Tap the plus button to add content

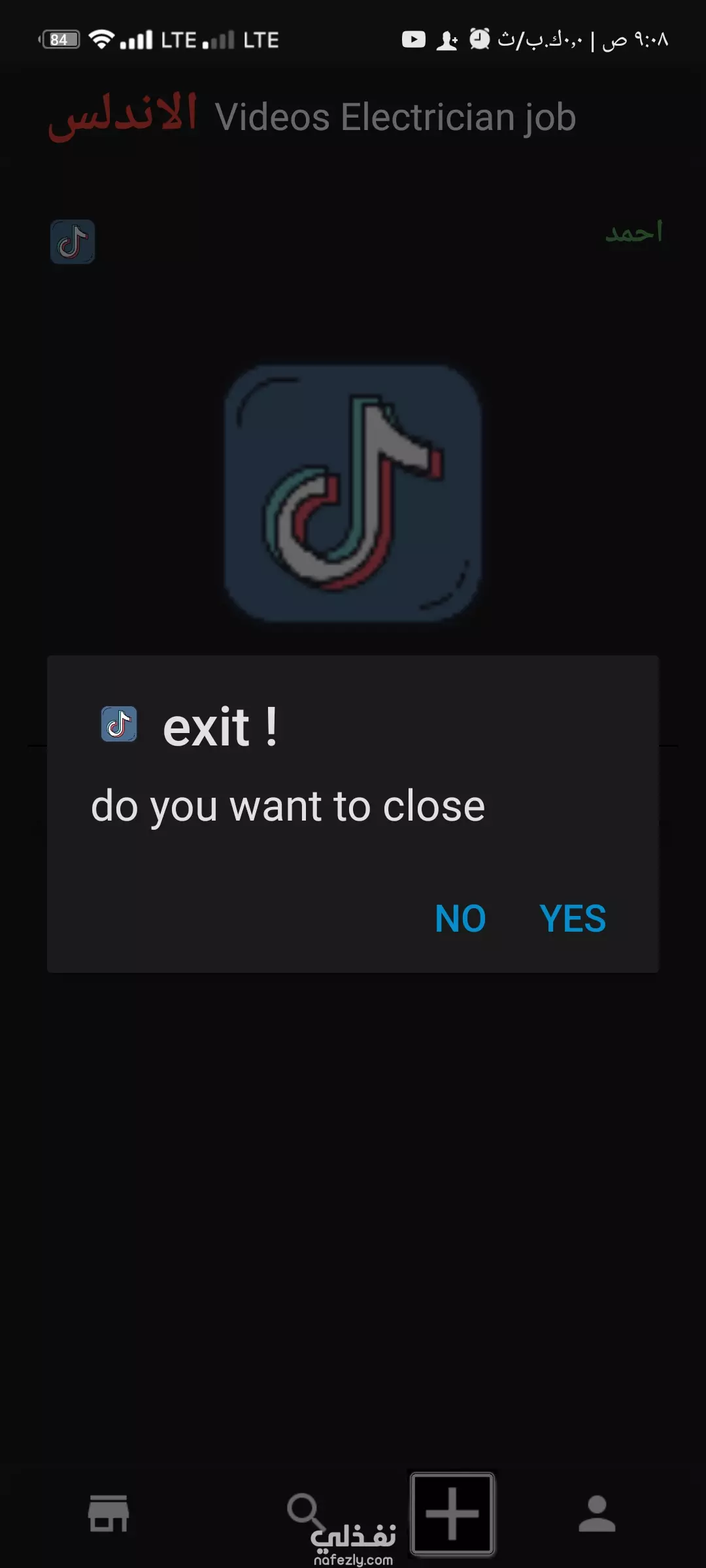coord(452,1513)
